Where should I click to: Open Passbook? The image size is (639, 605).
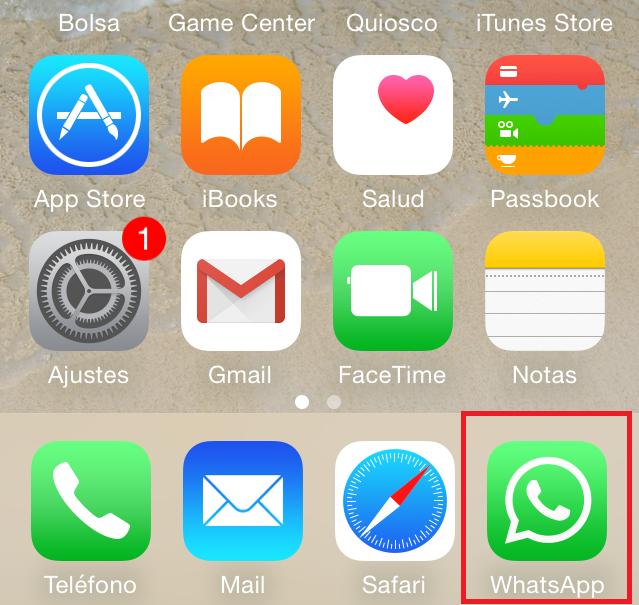coord(545,115)
